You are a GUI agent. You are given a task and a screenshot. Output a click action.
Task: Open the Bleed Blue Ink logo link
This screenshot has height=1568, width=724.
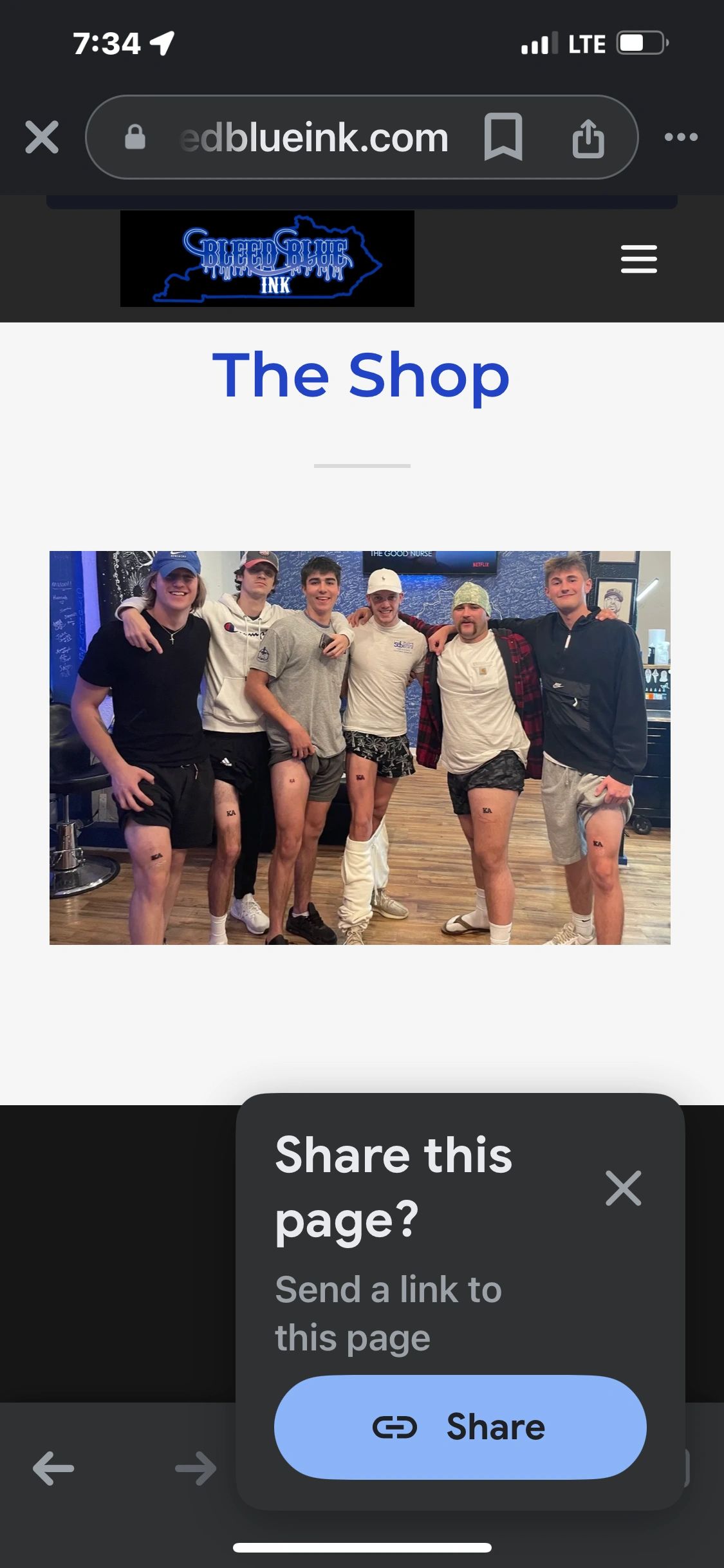[267, 259]
